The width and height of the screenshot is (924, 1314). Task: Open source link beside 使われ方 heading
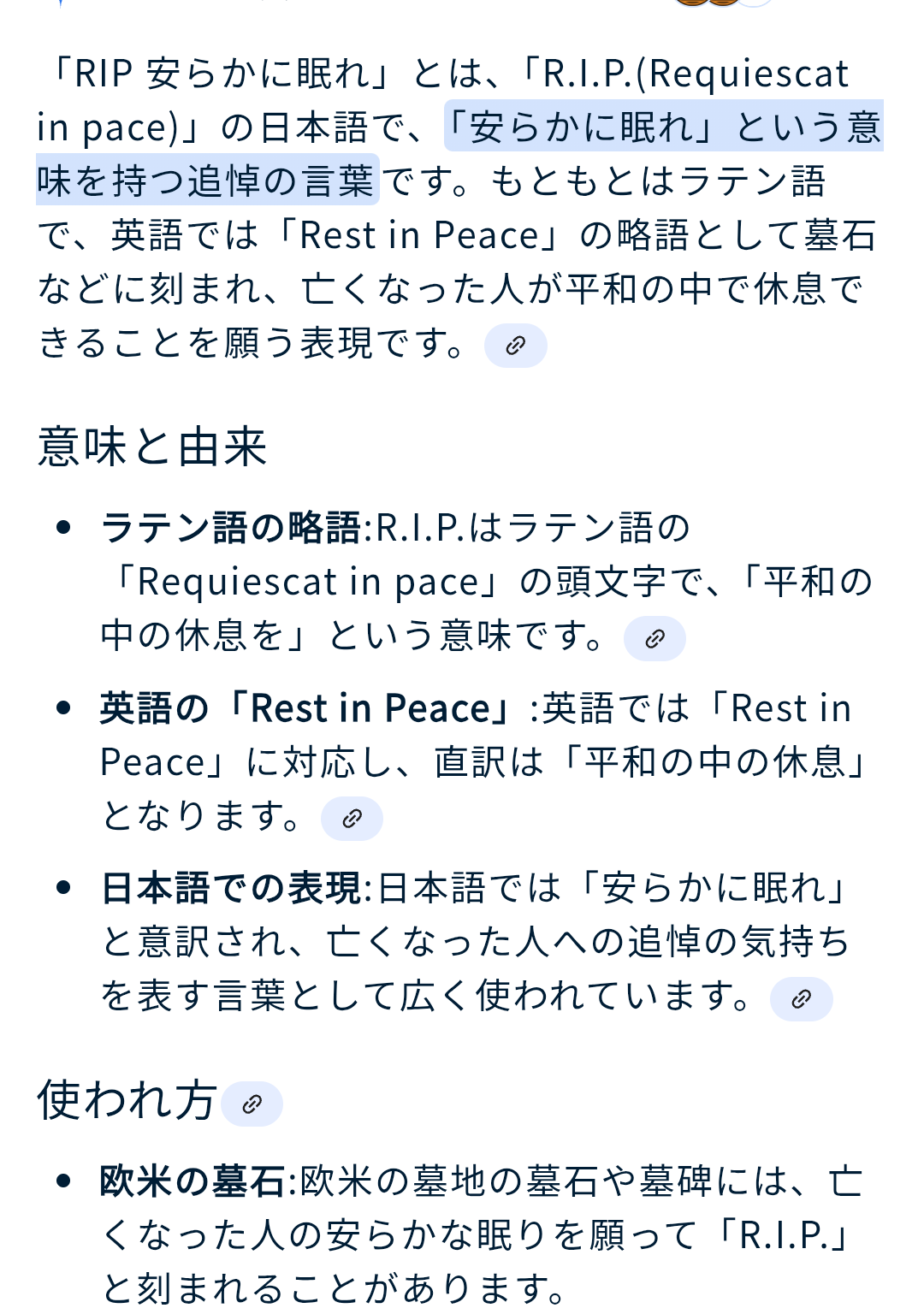252,1104
